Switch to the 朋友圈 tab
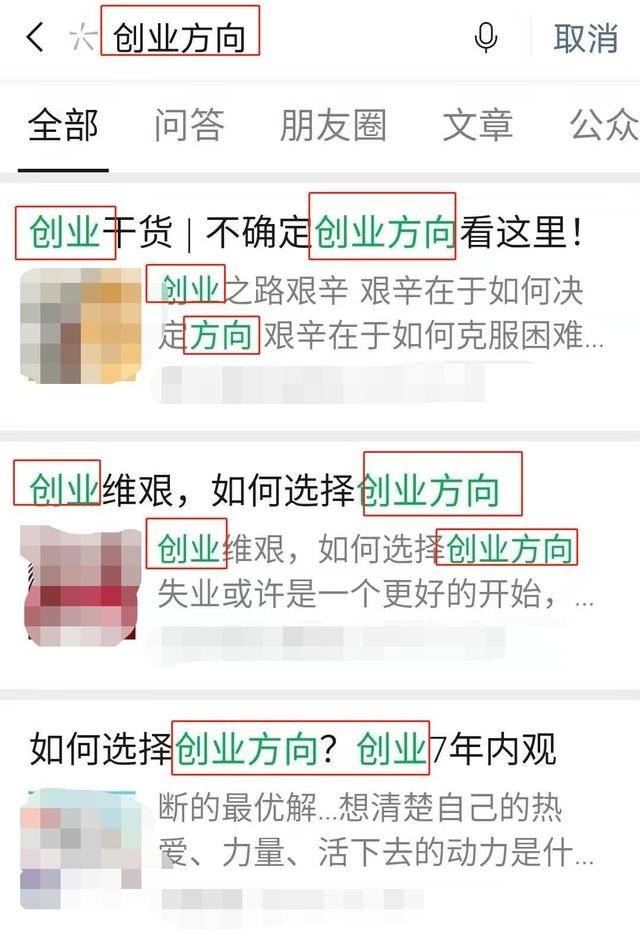Screen dimensions: 640x939 pyautogui.click(x=332, y=127)
